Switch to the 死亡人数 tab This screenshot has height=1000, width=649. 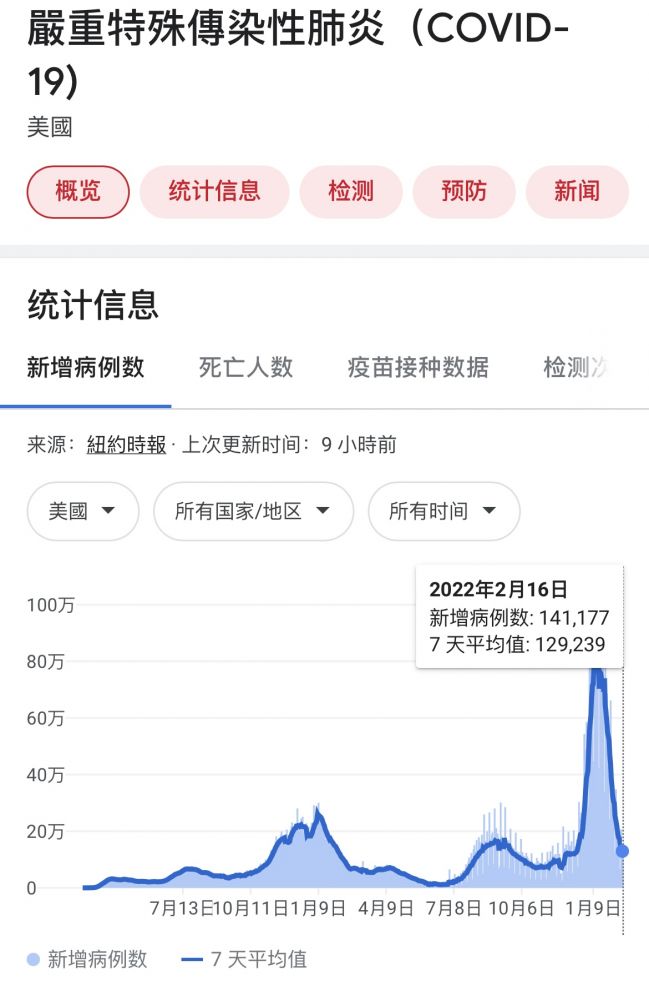pyautogui.click(x=246, y=367)
